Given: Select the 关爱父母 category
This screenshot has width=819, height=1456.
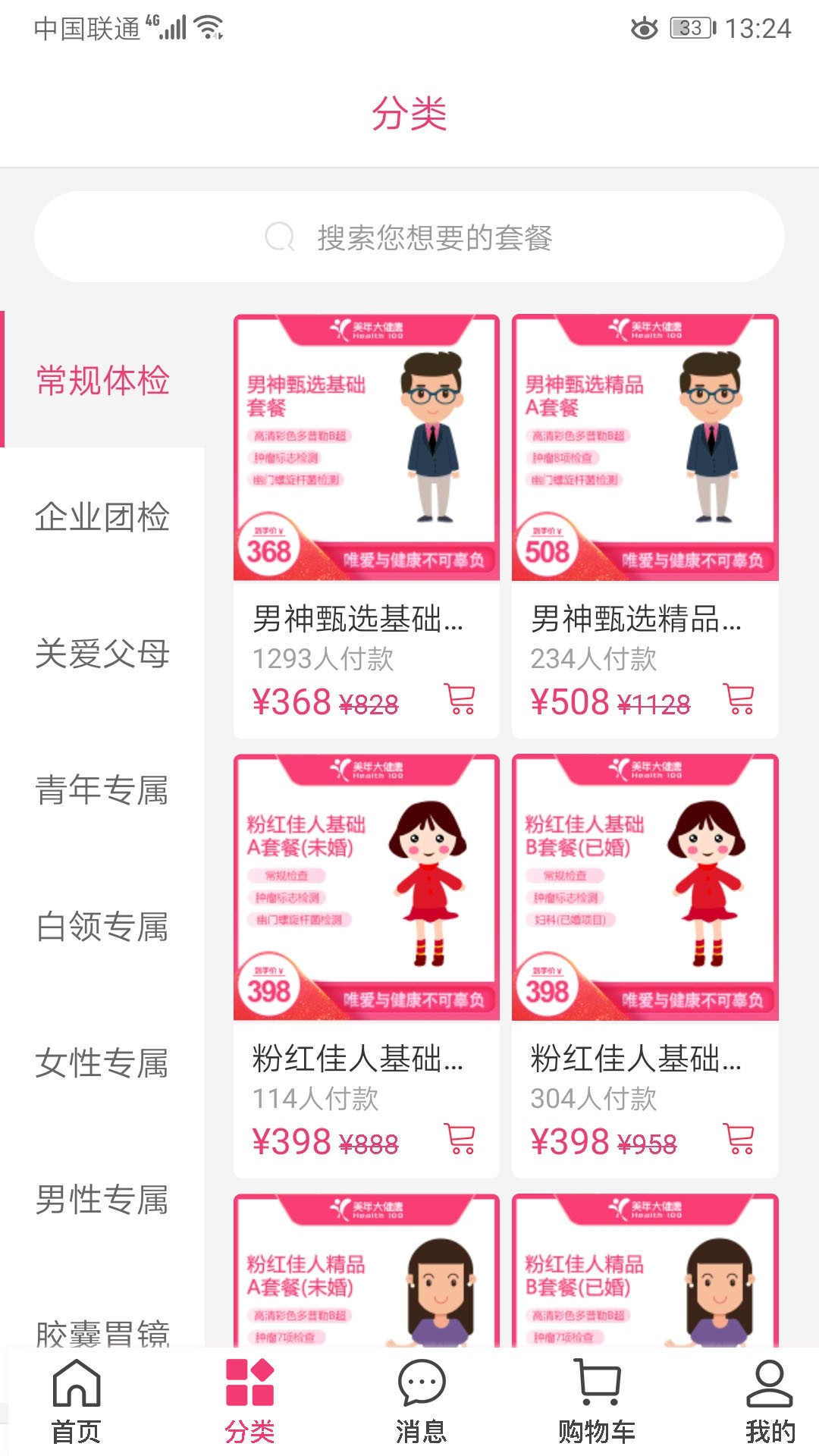Looking at the screenshot, I should 102,653.
